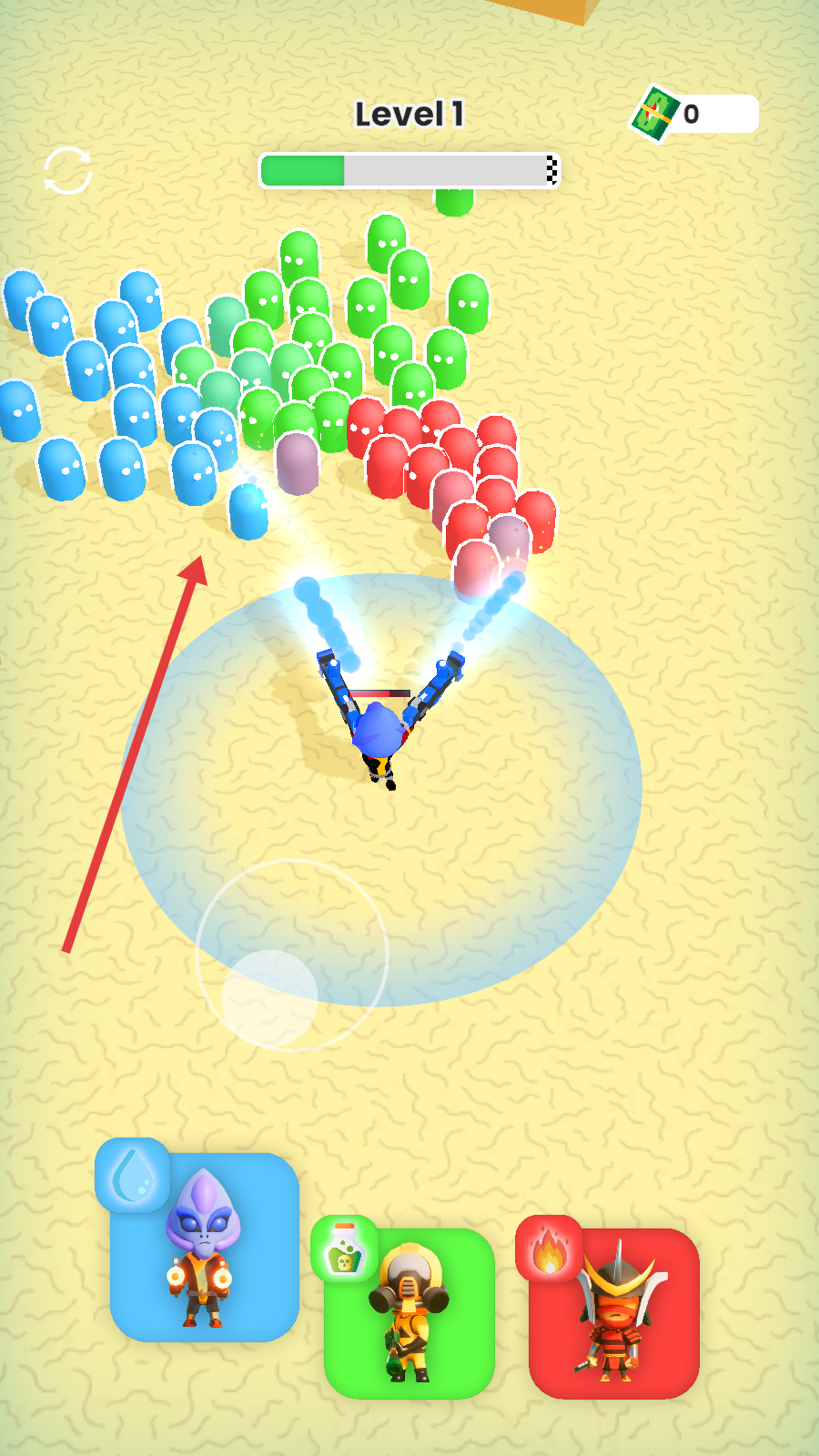Select the blue water alien character

[x=205, y=1248]
